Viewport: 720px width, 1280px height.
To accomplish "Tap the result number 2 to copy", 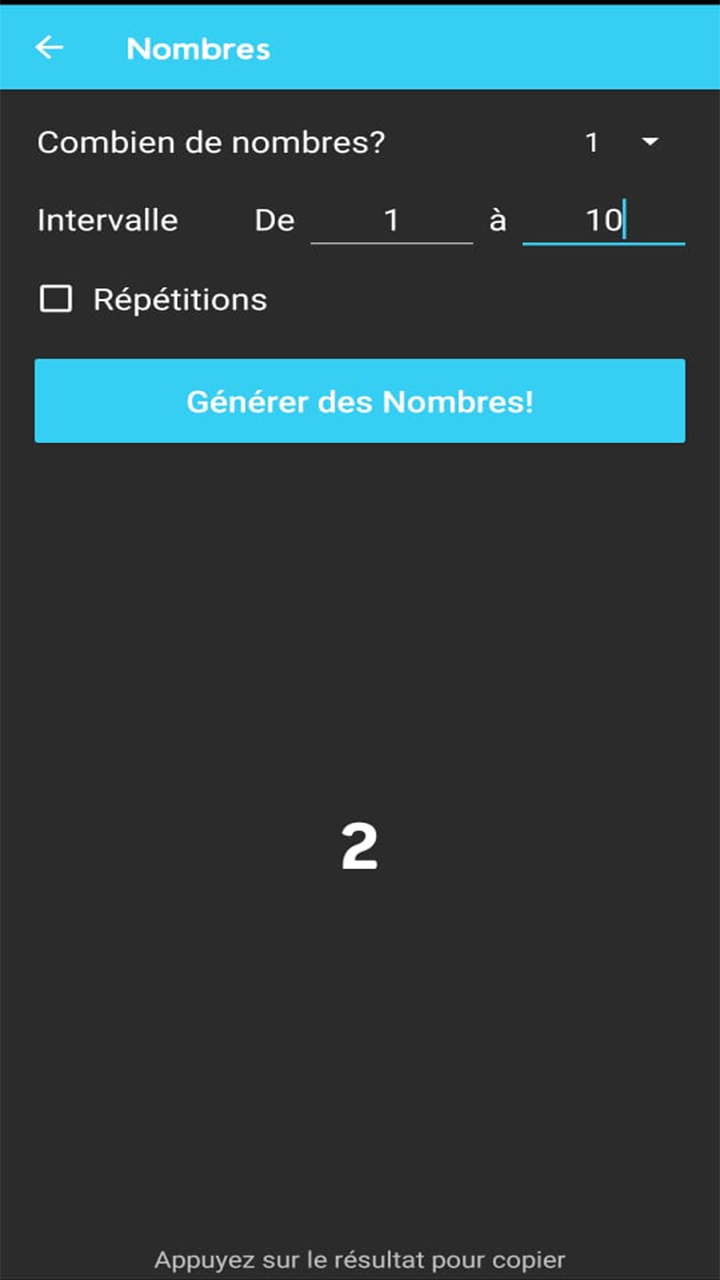I will pyautogui.click(x=360, y=845).
